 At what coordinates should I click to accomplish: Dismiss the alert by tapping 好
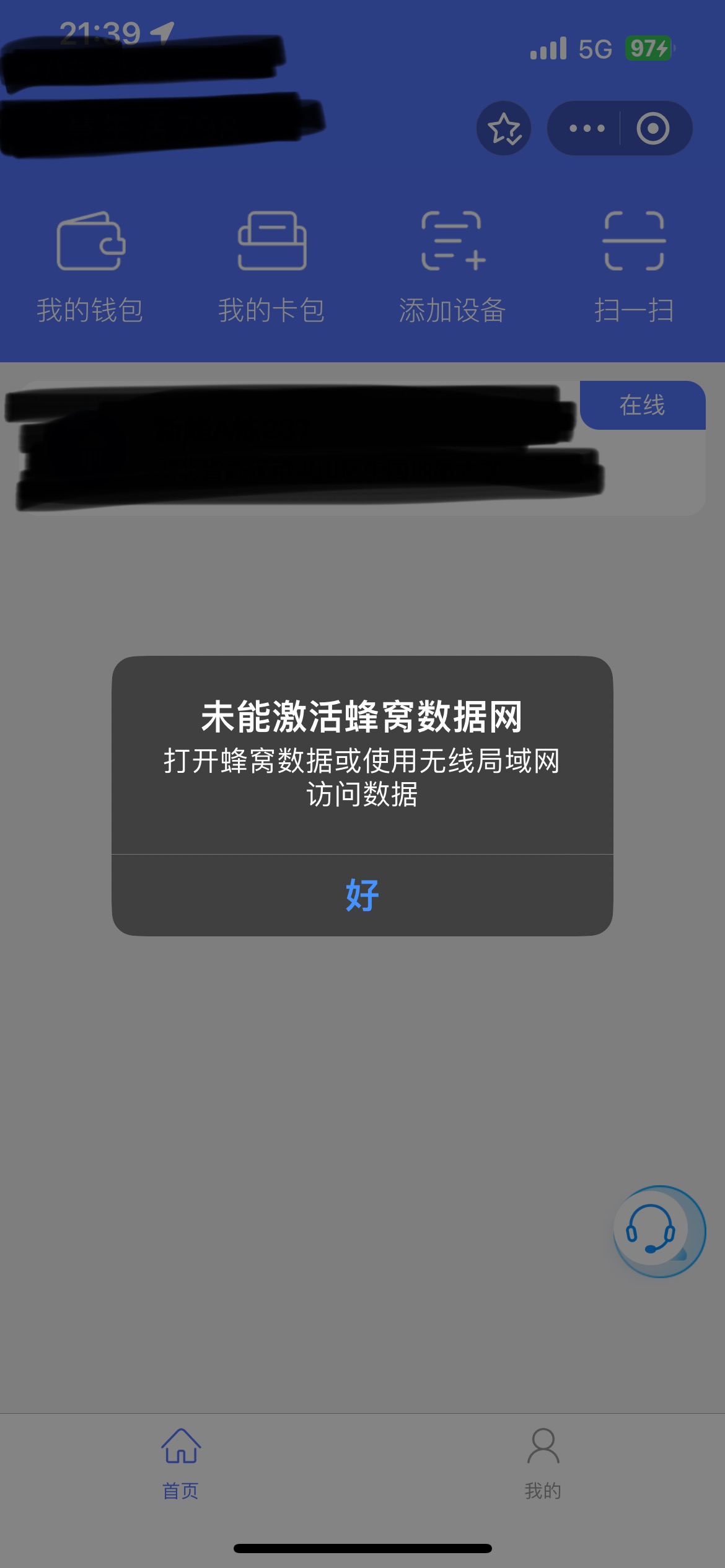362,895
